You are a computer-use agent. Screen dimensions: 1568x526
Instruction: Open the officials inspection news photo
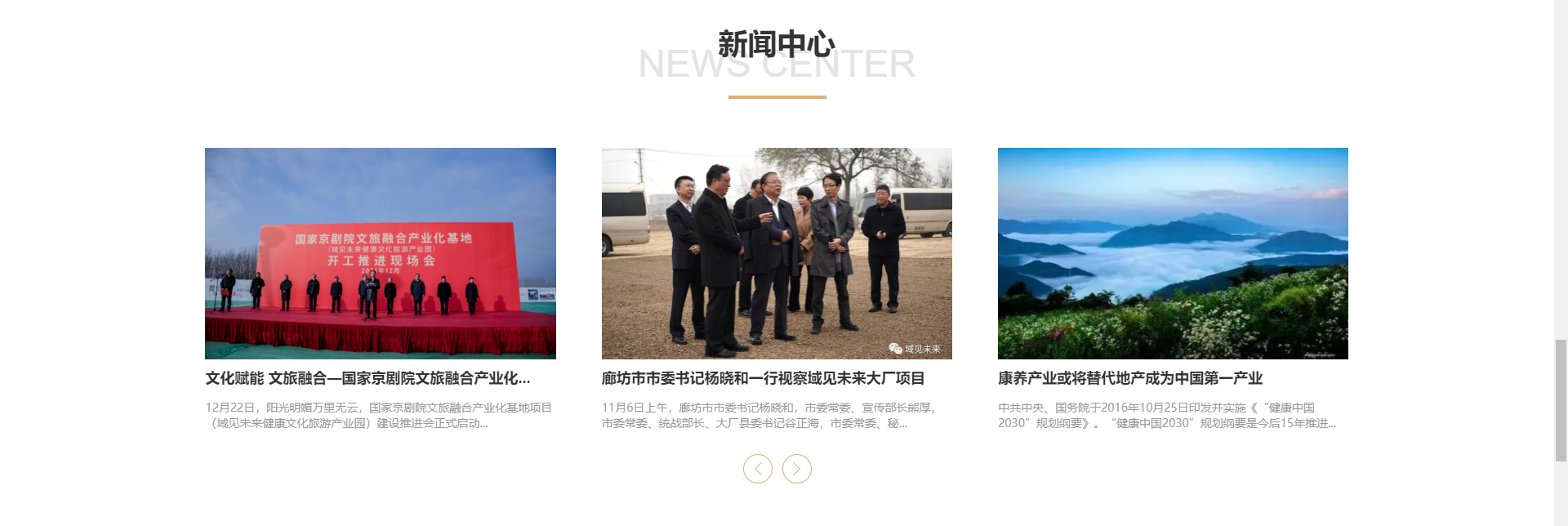(777, 253)
